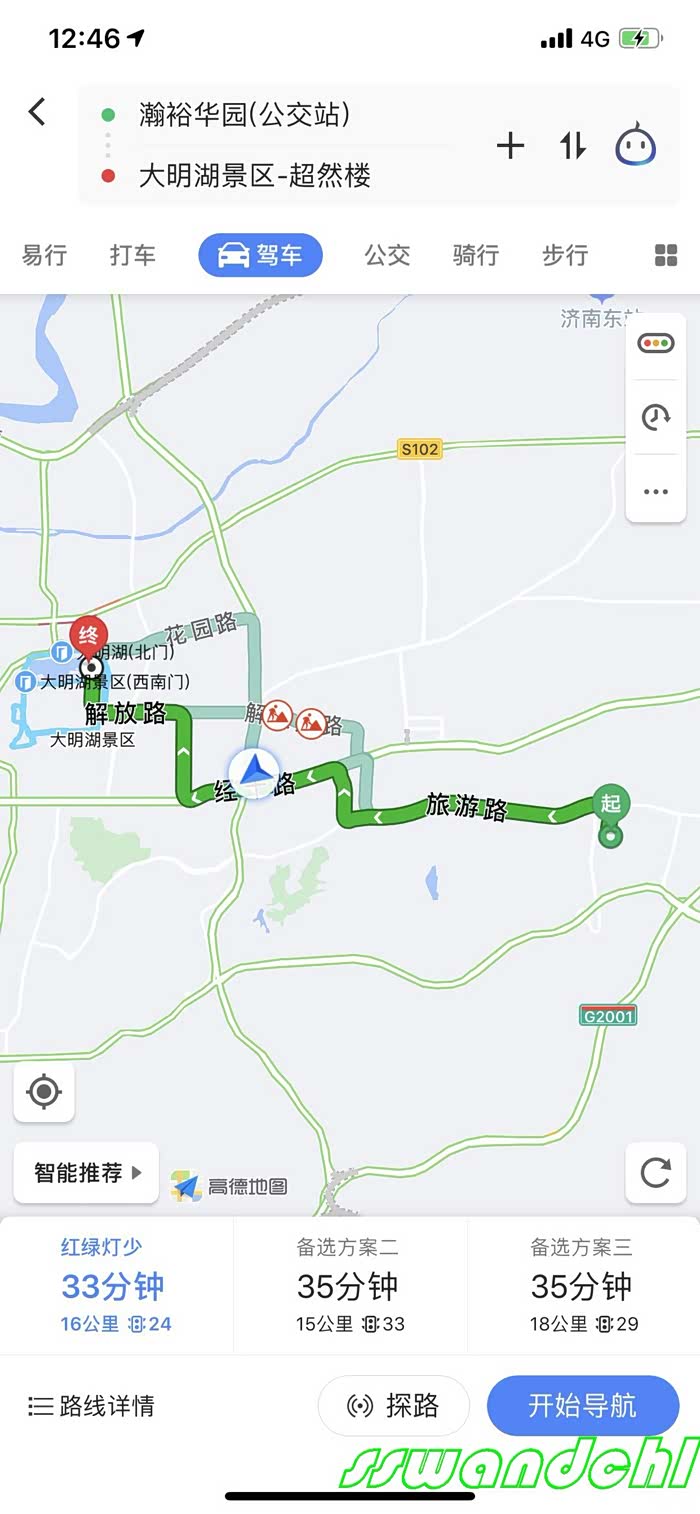Switch to the 骑行 cycling tab

point(475,255)
